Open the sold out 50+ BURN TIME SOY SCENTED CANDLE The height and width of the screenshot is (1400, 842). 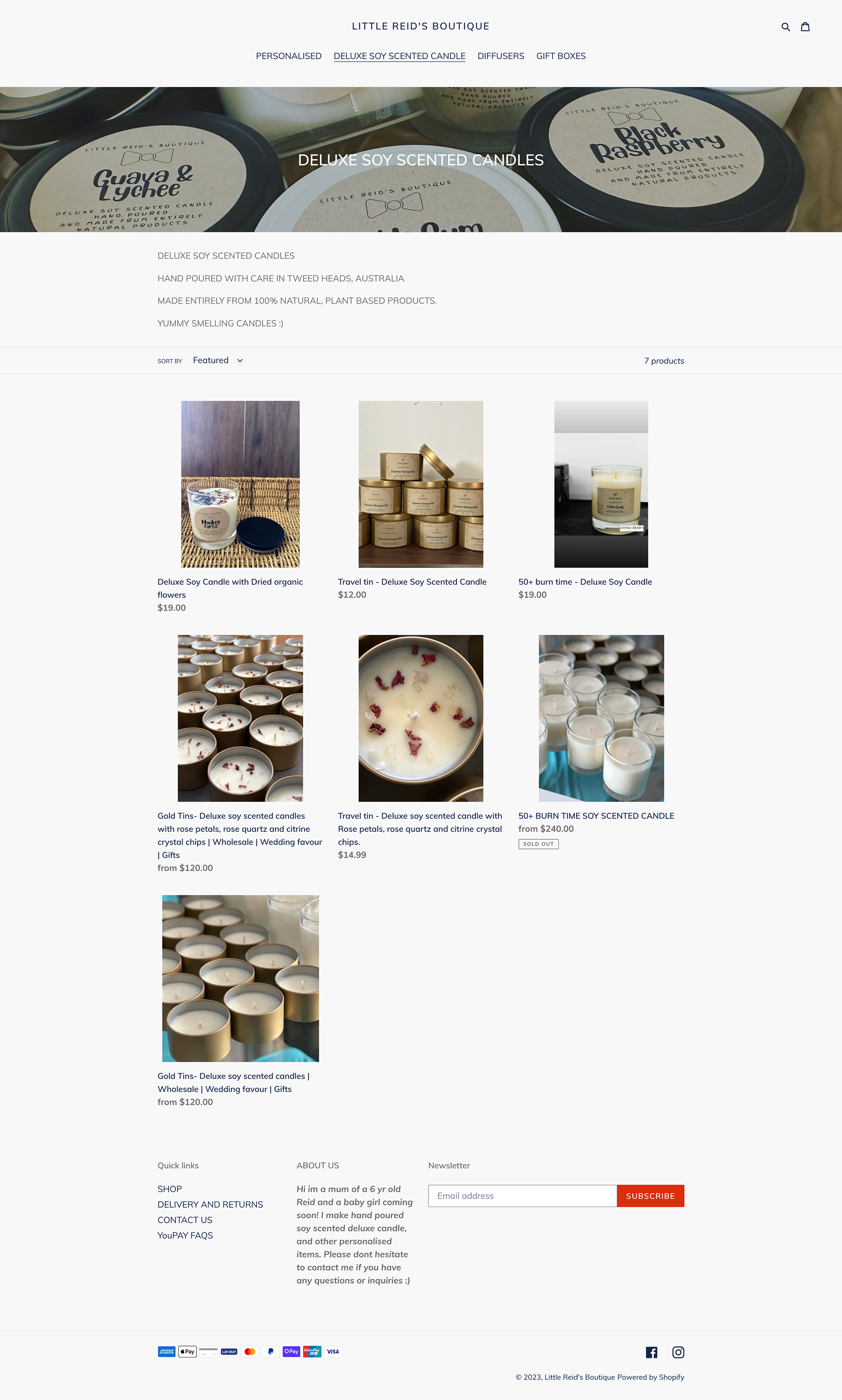click(596, 816)
